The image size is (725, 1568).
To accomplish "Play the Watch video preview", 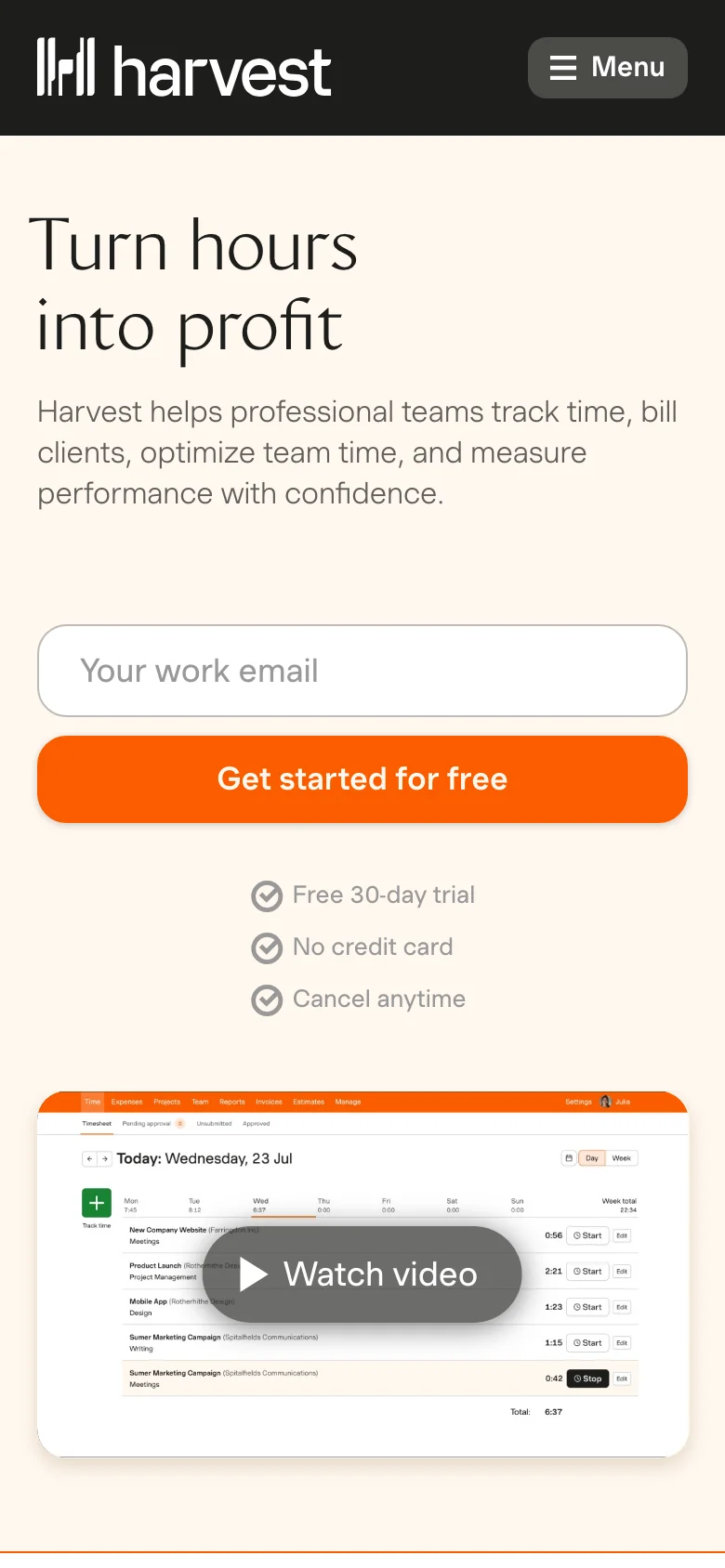I will [x=362, y=1274].
